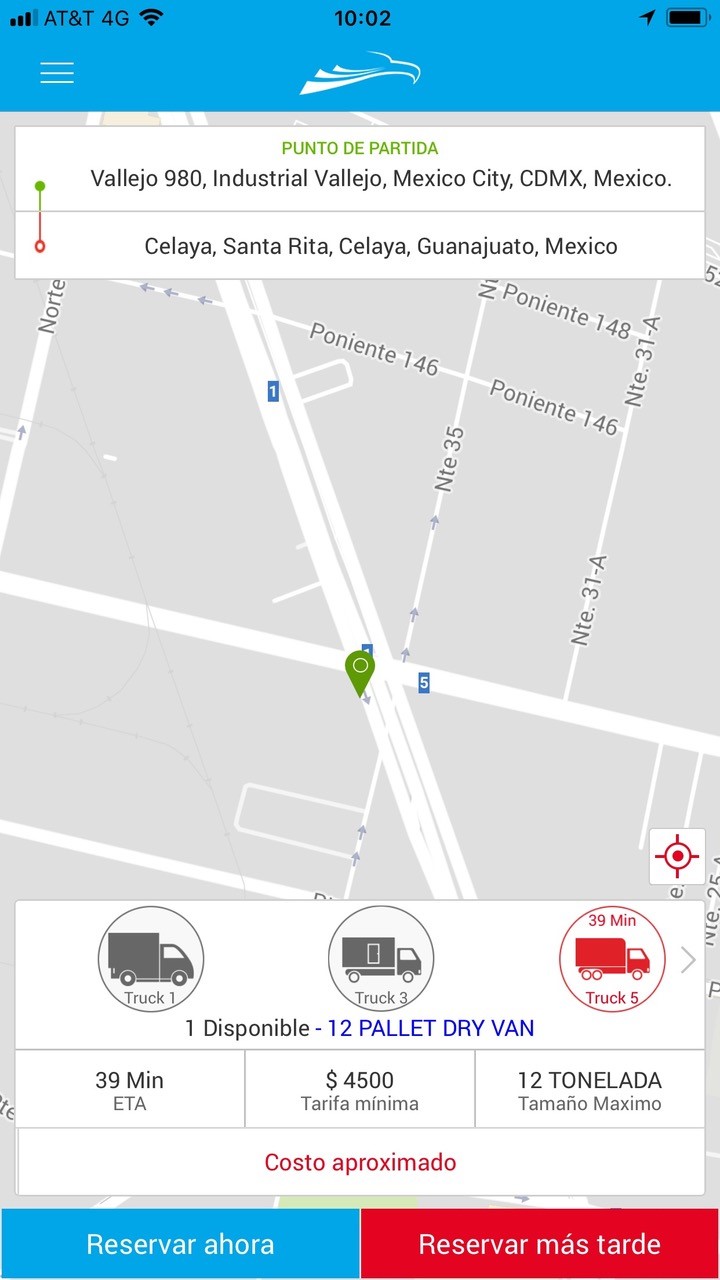
Task: Edit the Vallejo 980 pickup address
Action: click(x=380, y=179)
